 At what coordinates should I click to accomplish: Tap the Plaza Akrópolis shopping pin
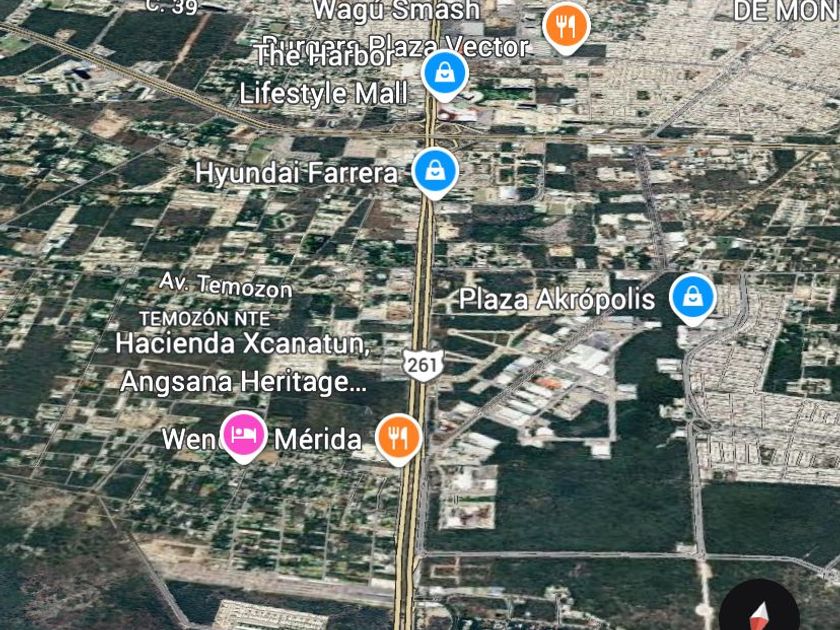pos(691,297)
